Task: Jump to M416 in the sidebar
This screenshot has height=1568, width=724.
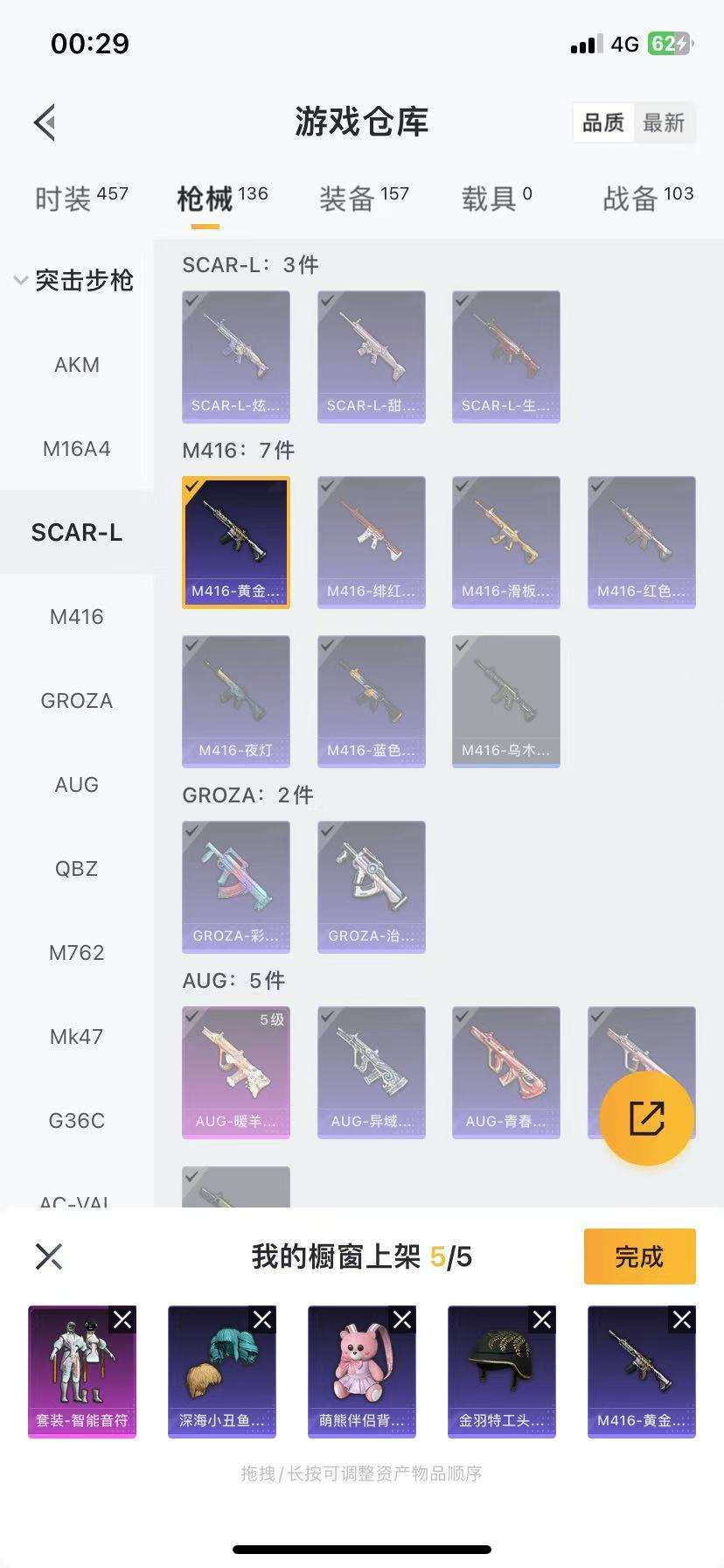Action: [77, 617]
